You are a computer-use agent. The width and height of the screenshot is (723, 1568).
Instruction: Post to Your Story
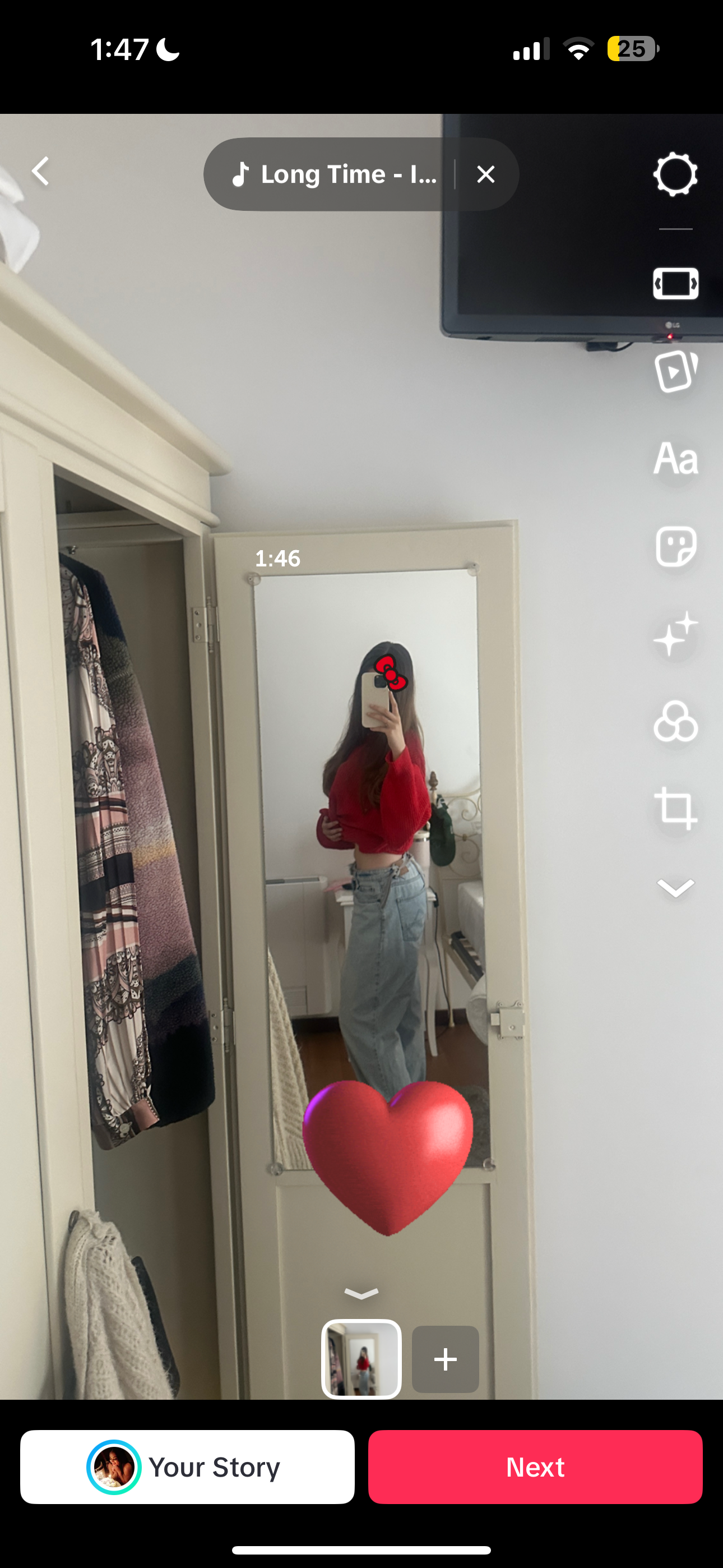[187, 1467]
